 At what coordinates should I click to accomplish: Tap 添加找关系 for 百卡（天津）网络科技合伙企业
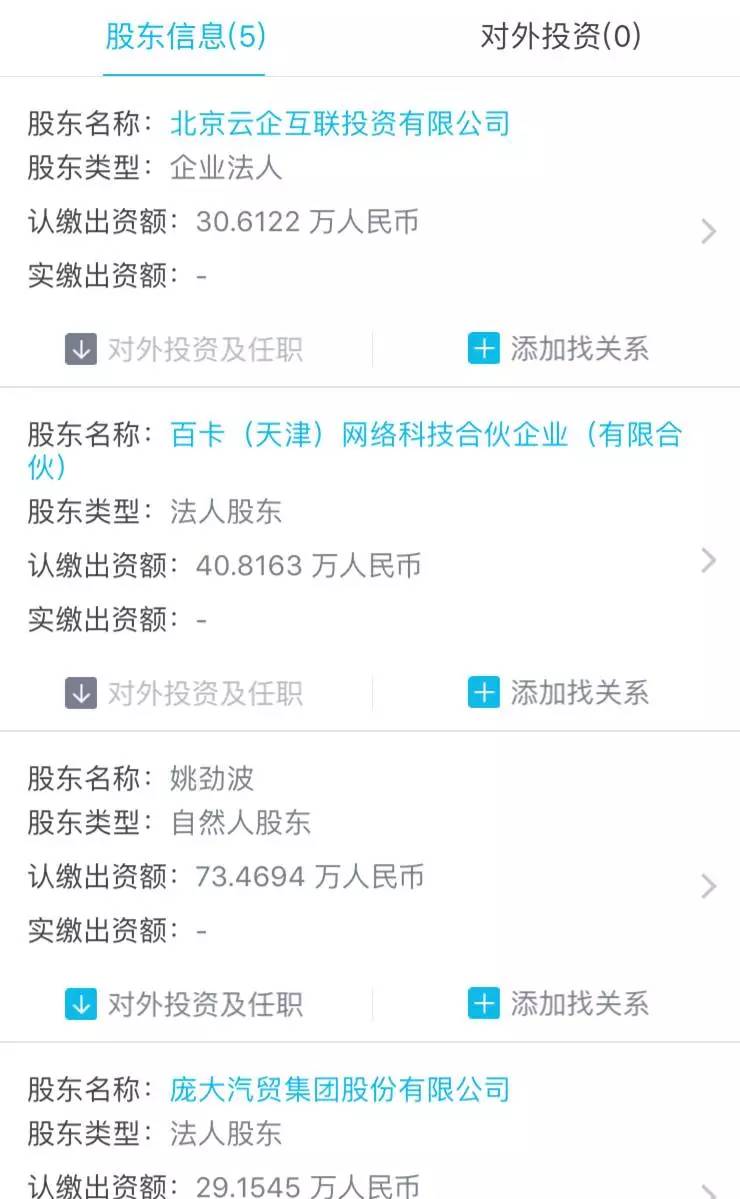(x=558, y=693)
